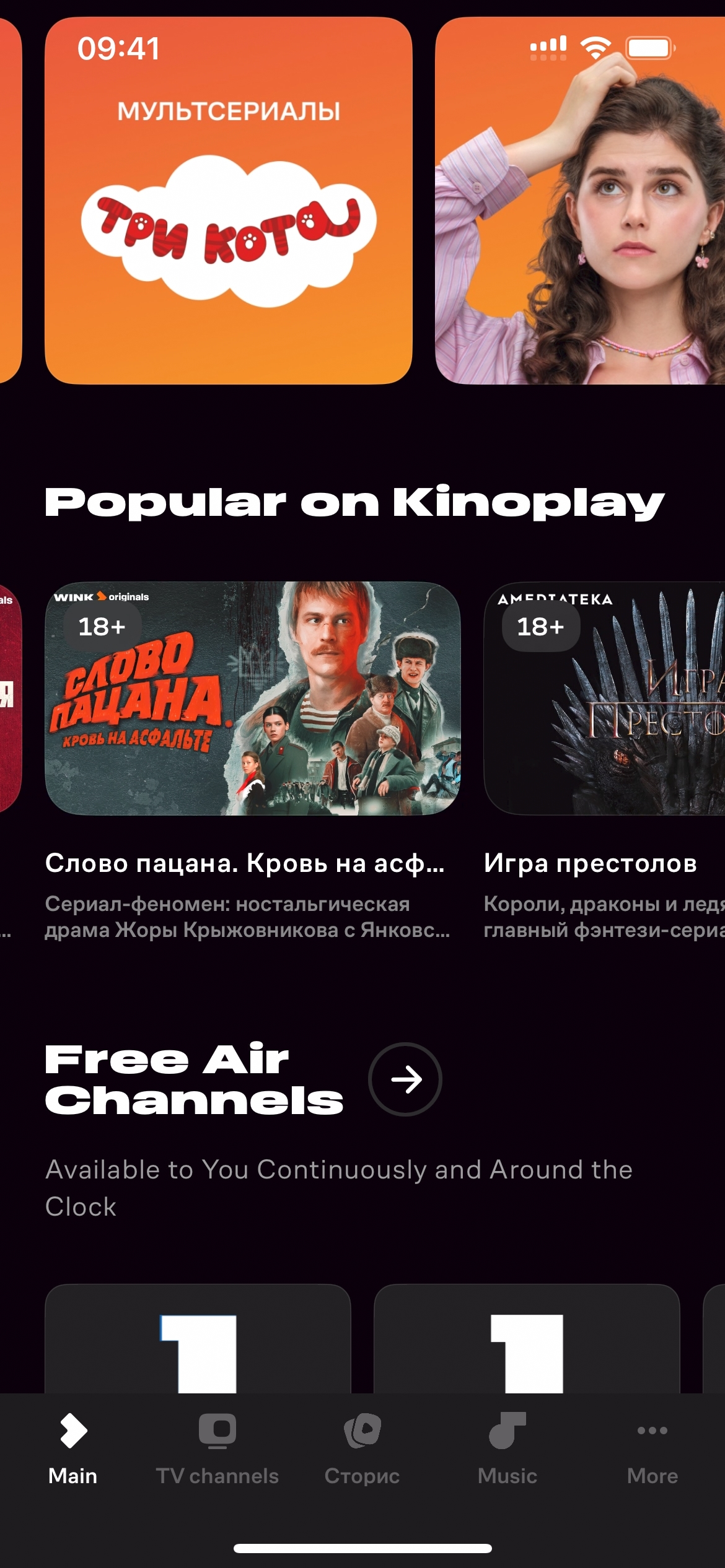Open the banner with the curly-haired girl
Screen dimensions: 725x1568
coord(580,201)
